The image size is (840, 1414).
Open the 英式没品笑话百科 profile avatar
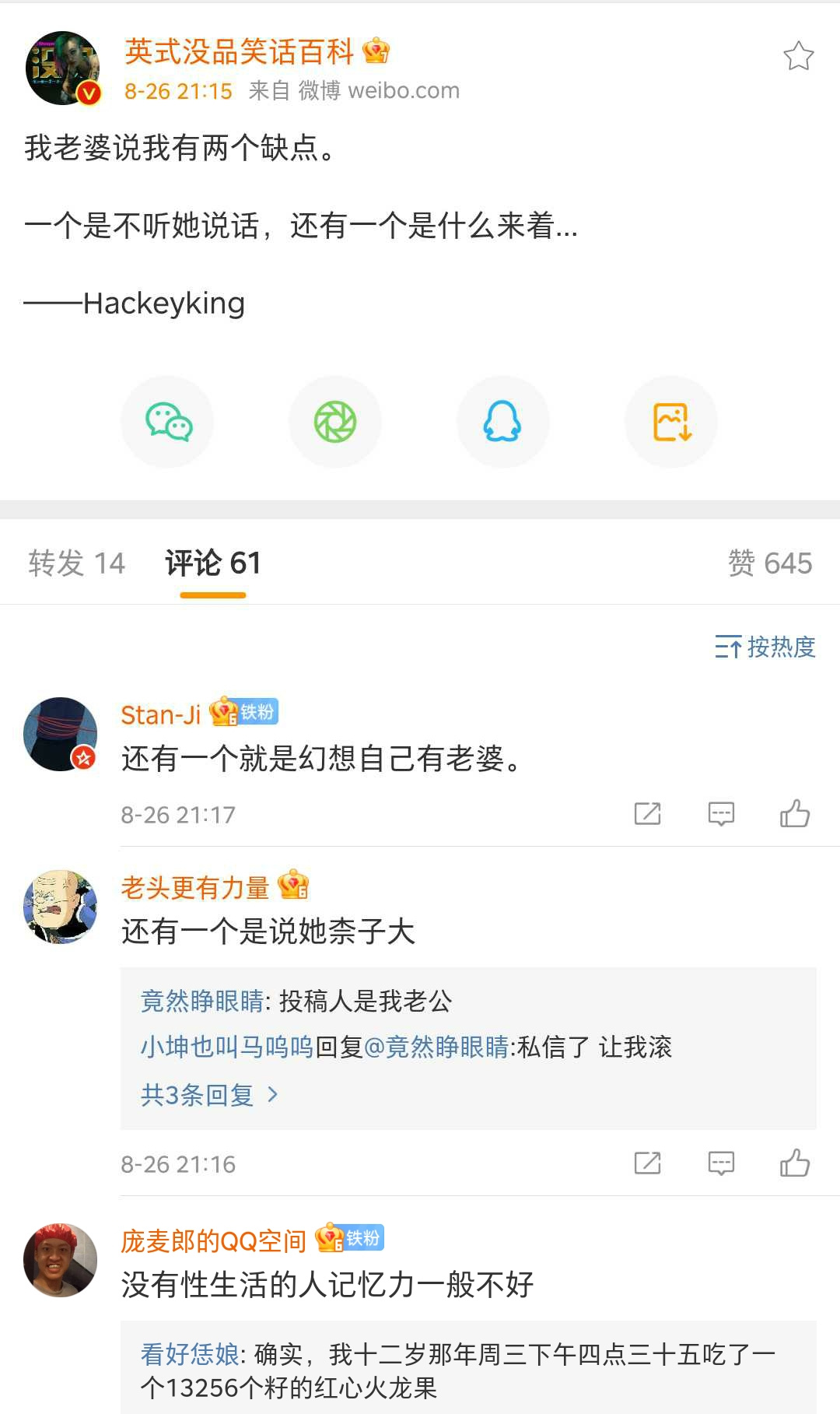(62, 68)
